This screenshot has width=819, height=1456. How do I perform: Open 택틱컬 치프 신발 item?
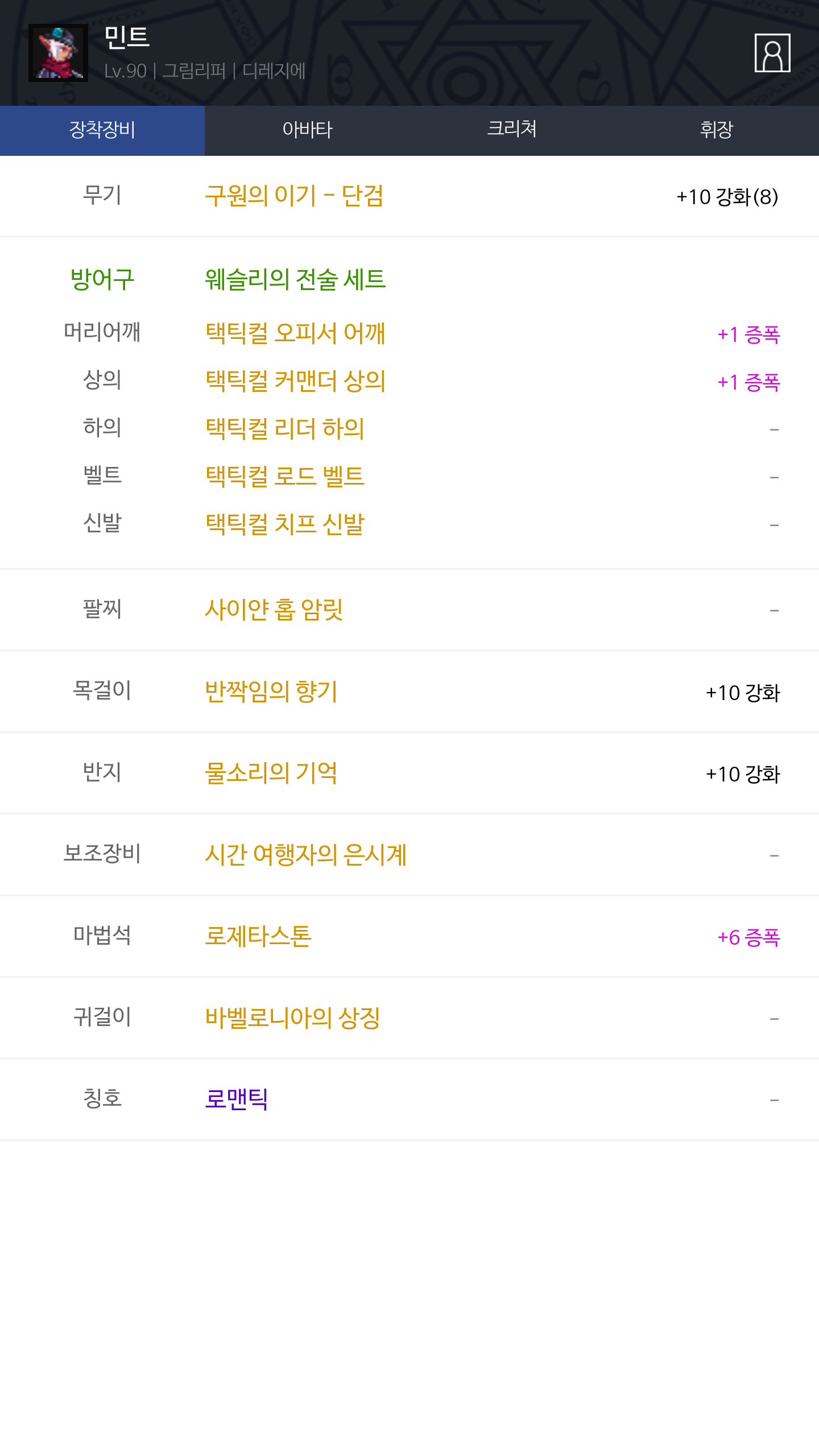click(x=284, y=524)
